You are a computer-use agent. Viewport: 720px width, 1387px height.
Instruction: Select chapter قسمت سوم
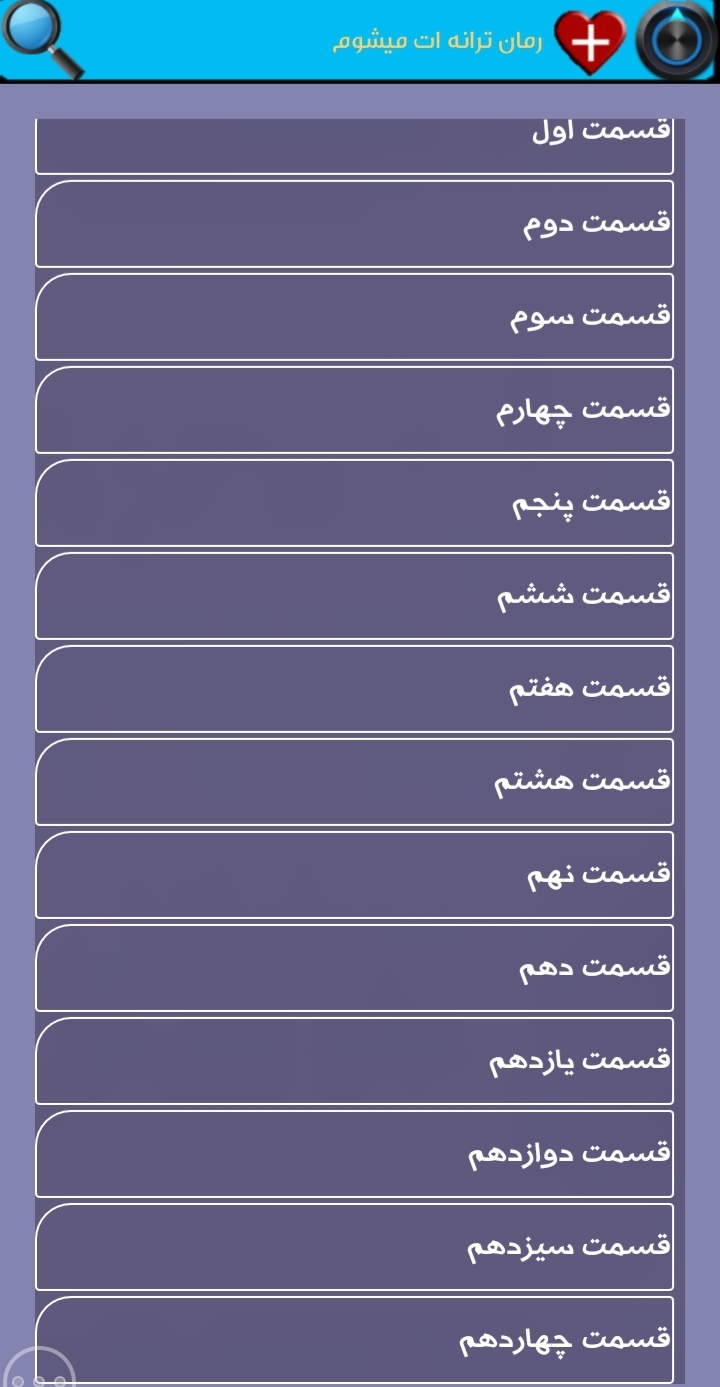(354, 317)
